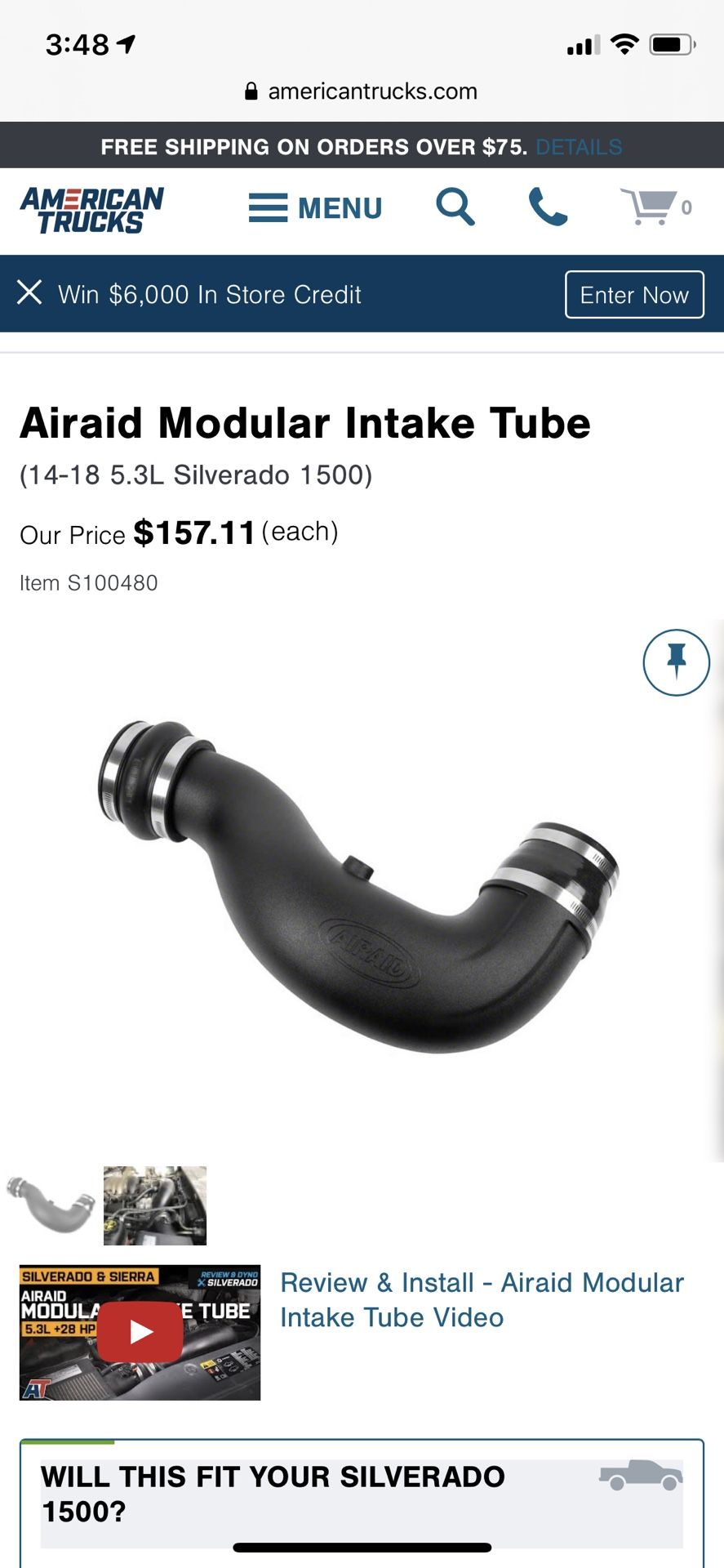Open the shopping cart
The width and height of the screenshot is (724, 1568).
click(655, 207)
